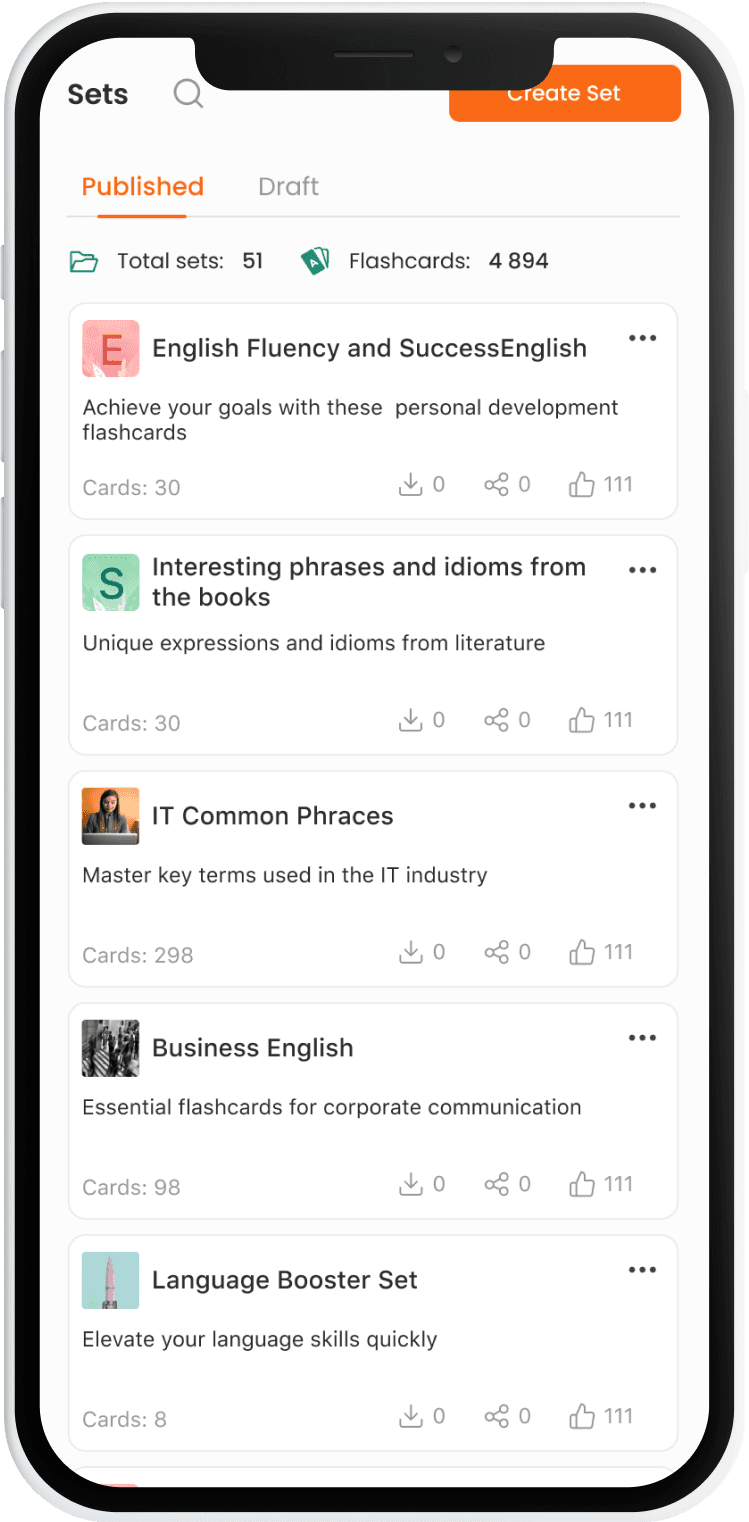This screenshot has width=749, height=1522.
Task: Open options for Interesting phrases and idioms
Action: (642, 570)
